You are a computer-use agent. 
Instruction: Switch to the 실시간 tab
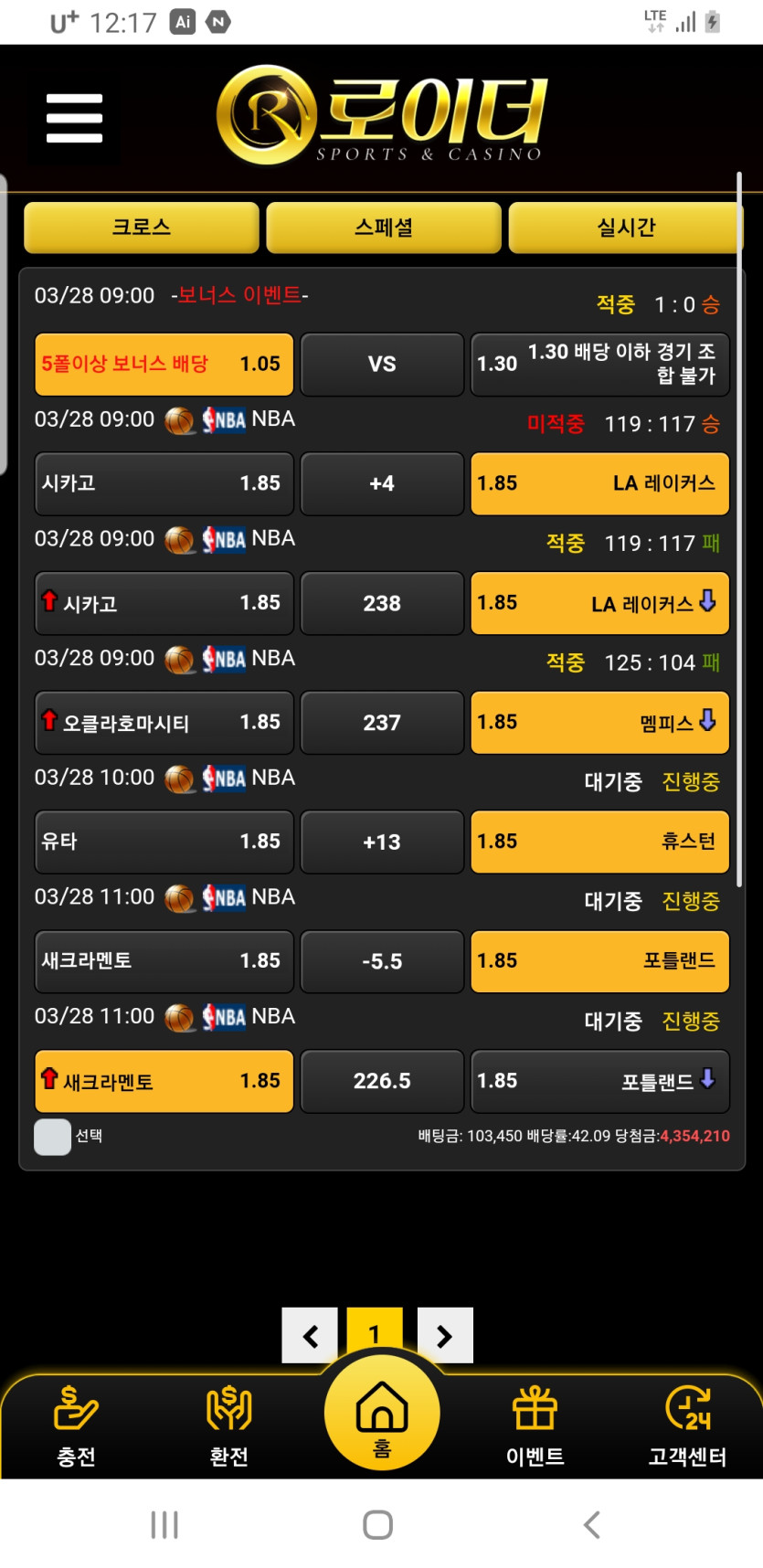point(626,228)
